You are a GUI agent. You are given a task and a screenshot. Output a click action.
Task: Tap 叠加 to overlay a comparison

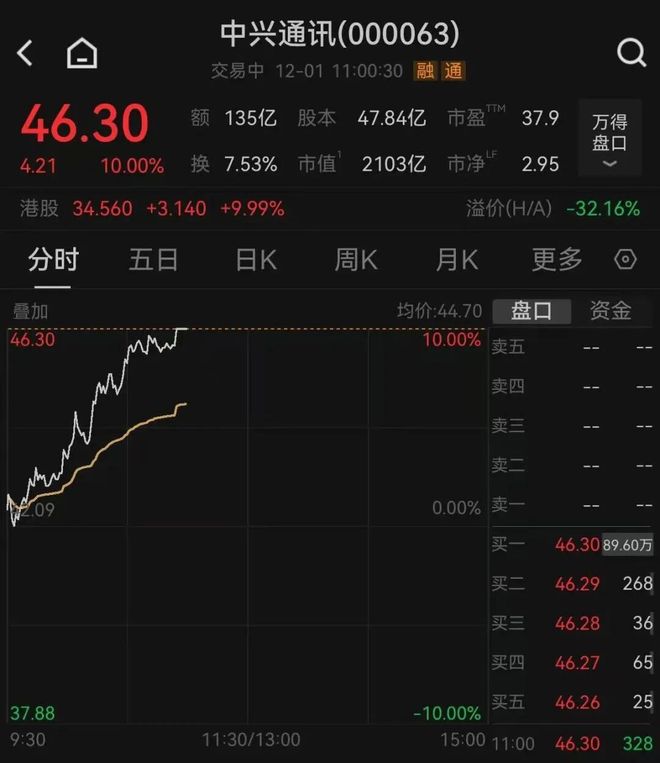(29, 311)
